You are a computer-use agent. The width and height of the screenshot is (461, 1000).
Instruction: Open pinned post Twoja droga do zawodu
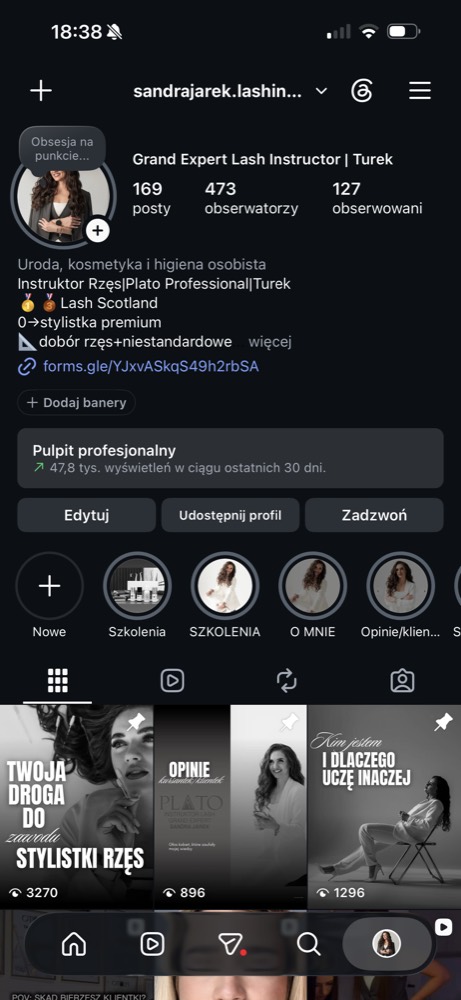(x=77, y=806)
